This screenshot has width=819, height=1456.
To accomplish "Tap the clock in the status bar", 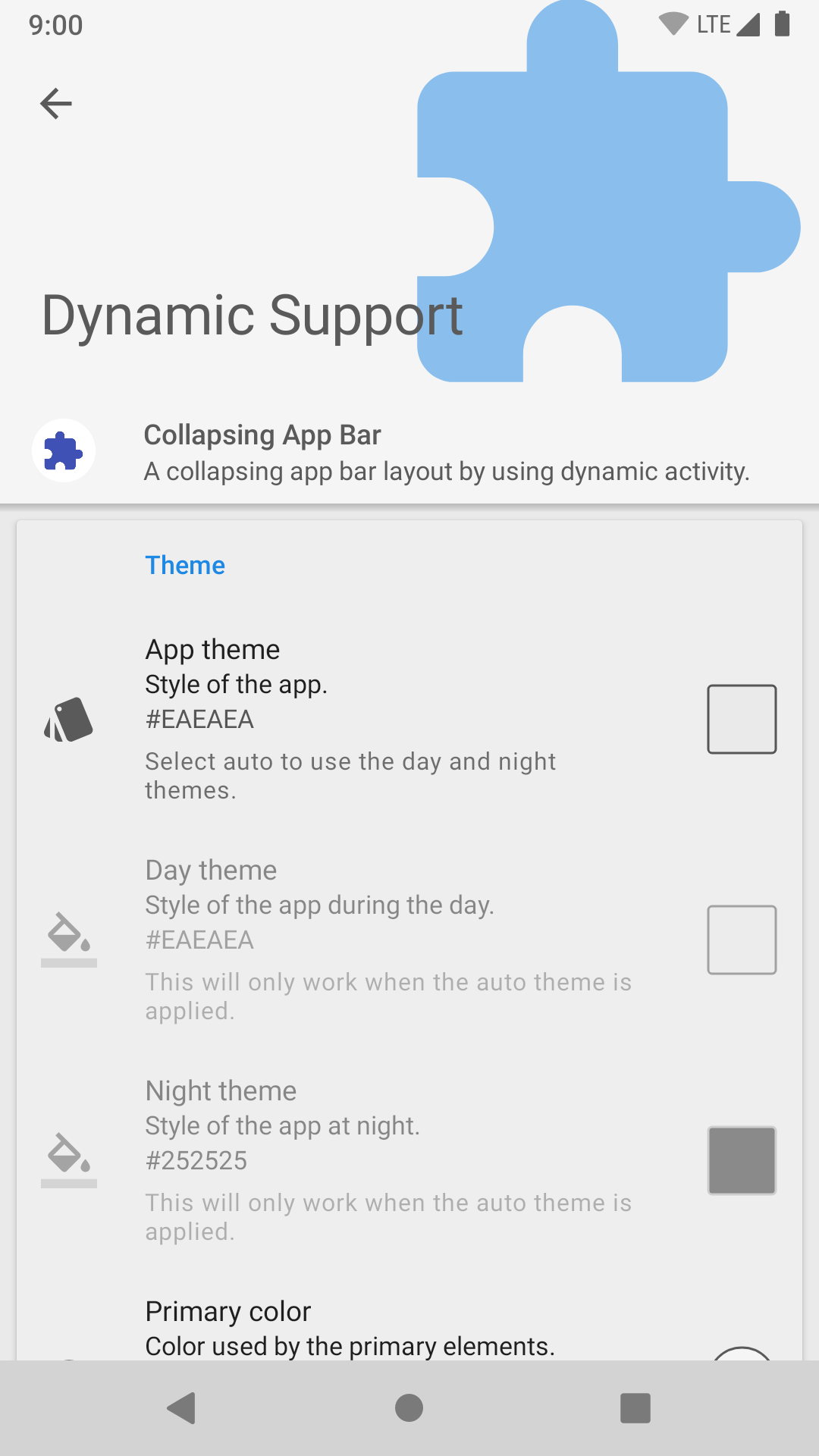I will pos(55,25).
